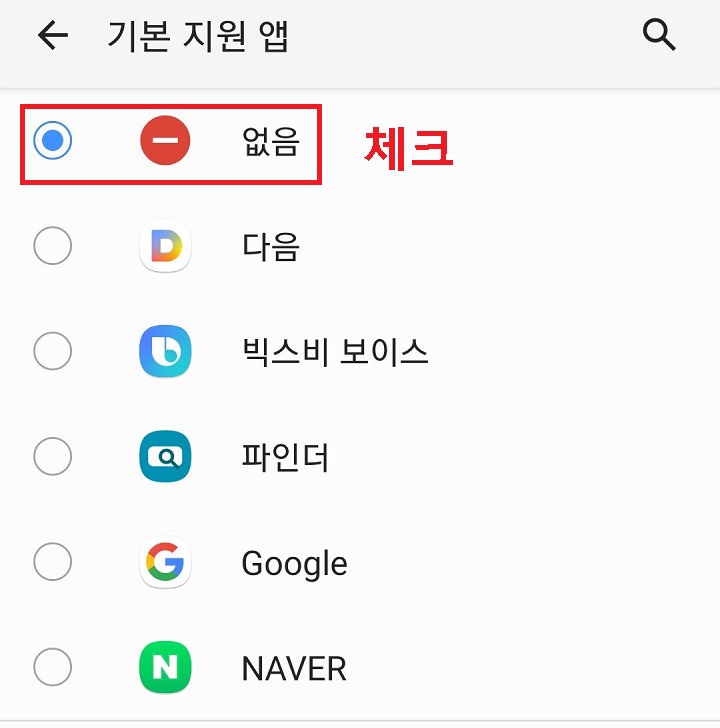Click the Finder app icon

(164, 456)
